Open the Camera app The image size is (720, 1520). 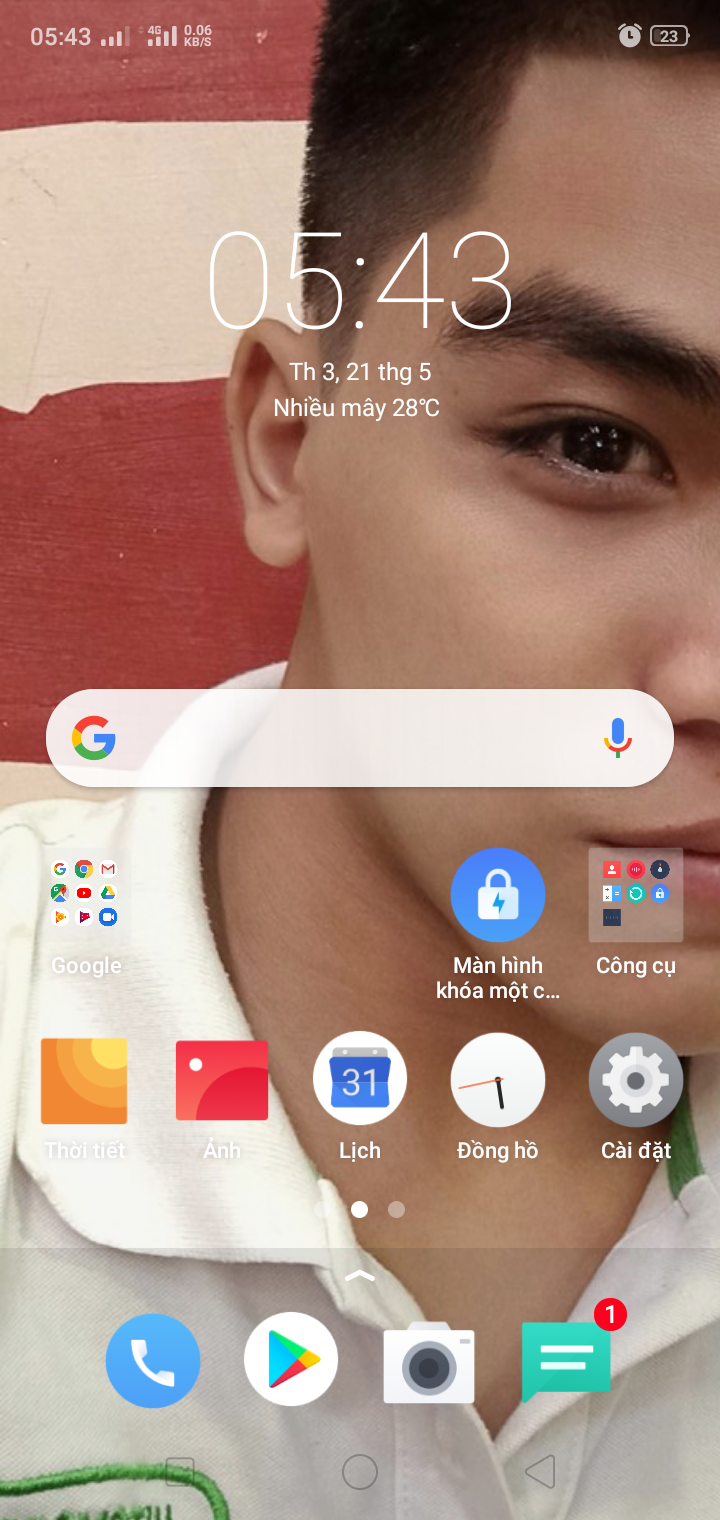(429, 1363)
